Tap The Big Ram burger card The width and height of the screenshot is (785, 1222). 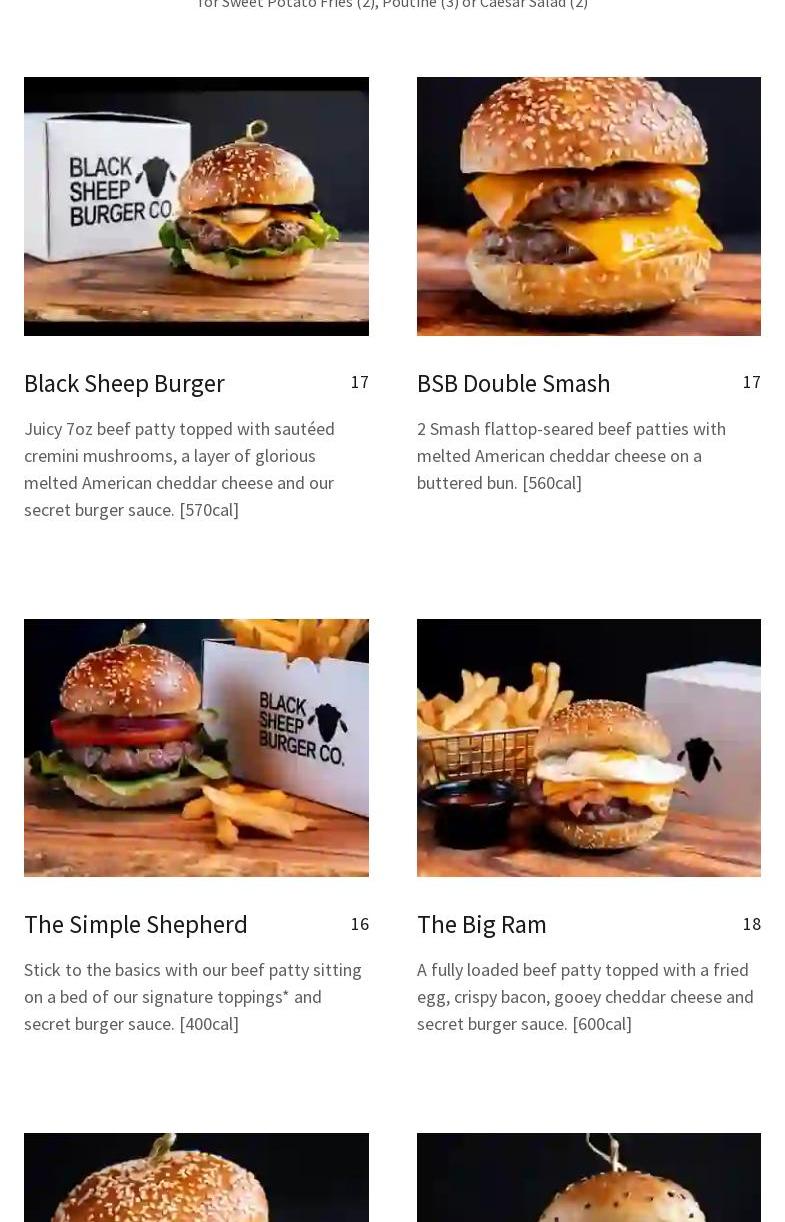pos(481,925)
